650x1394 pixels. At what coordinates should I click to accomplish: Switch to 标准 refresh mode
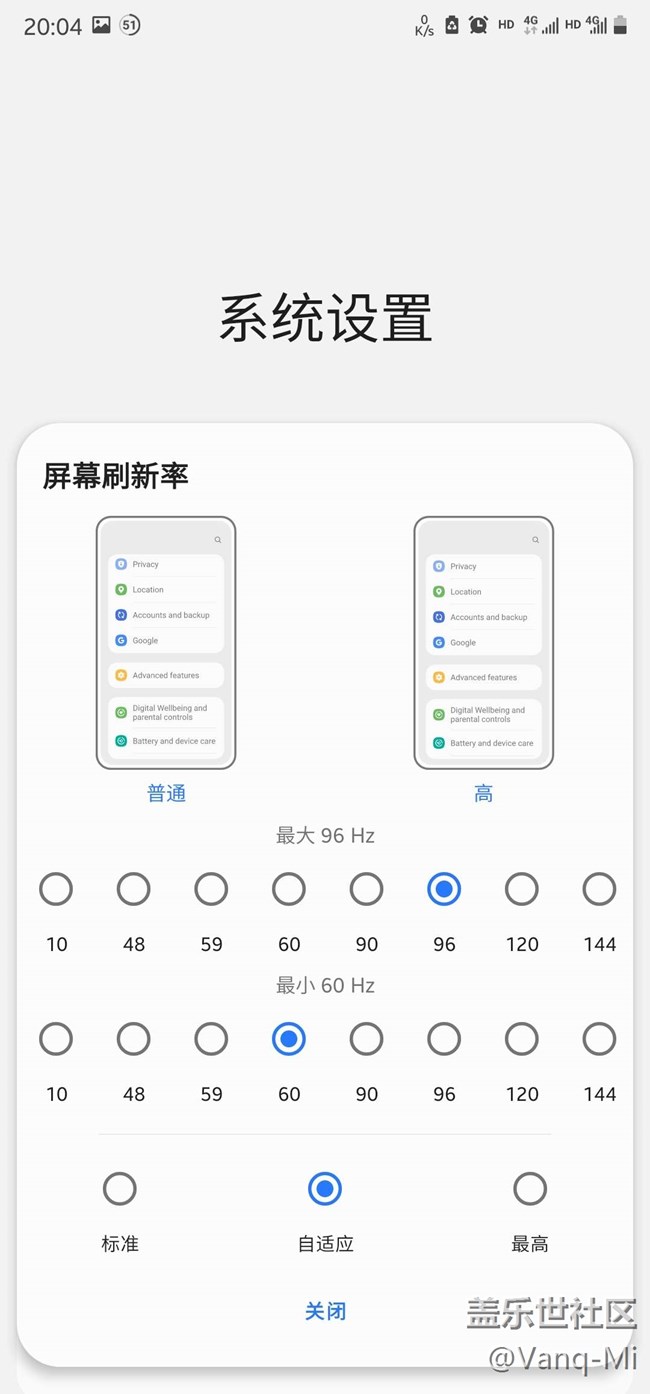(x=120, y=1189)
